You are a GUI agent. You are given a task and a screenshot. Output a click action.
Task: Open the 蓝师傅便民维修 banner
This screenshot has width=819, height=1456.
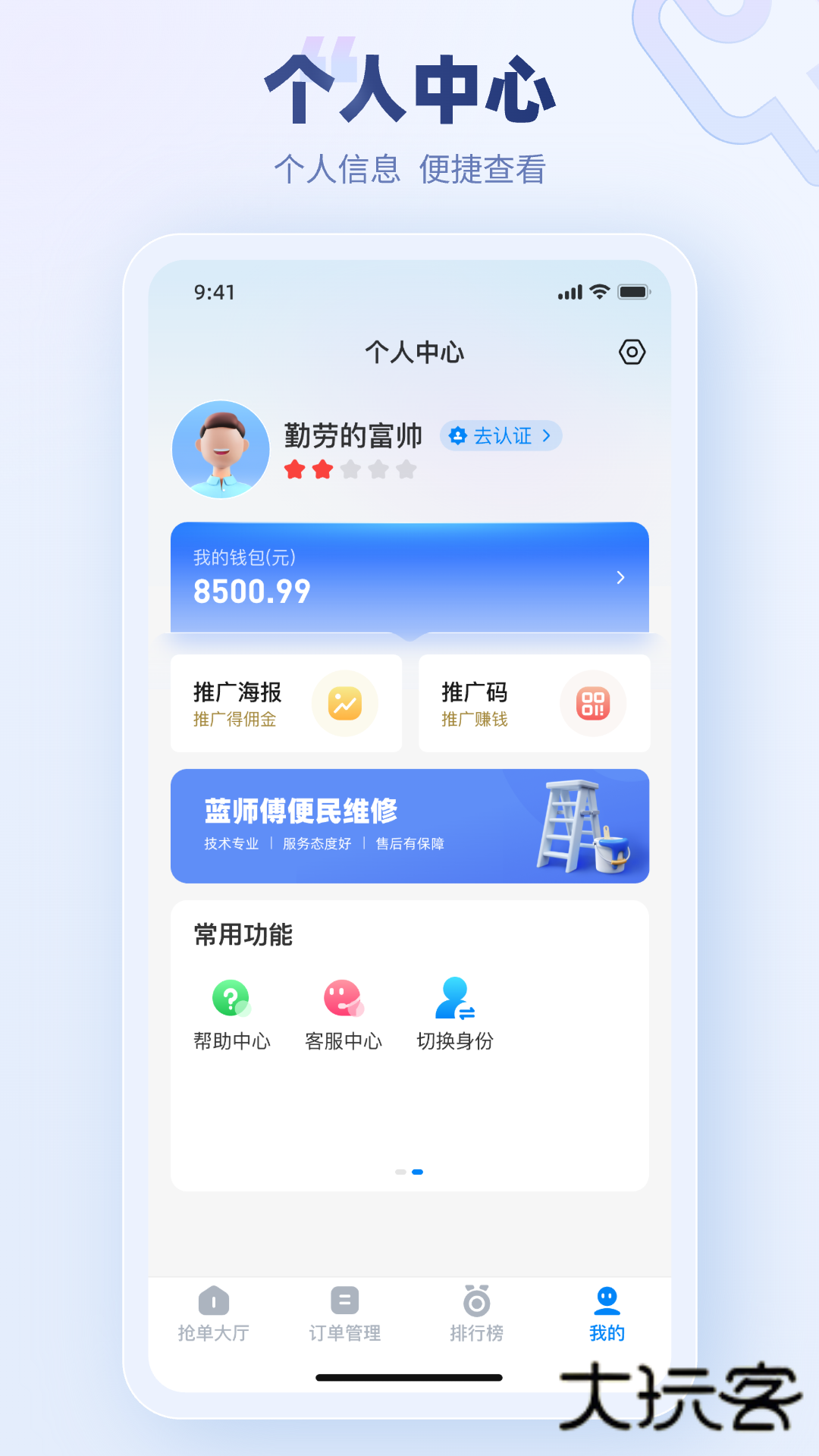[409, 826]
